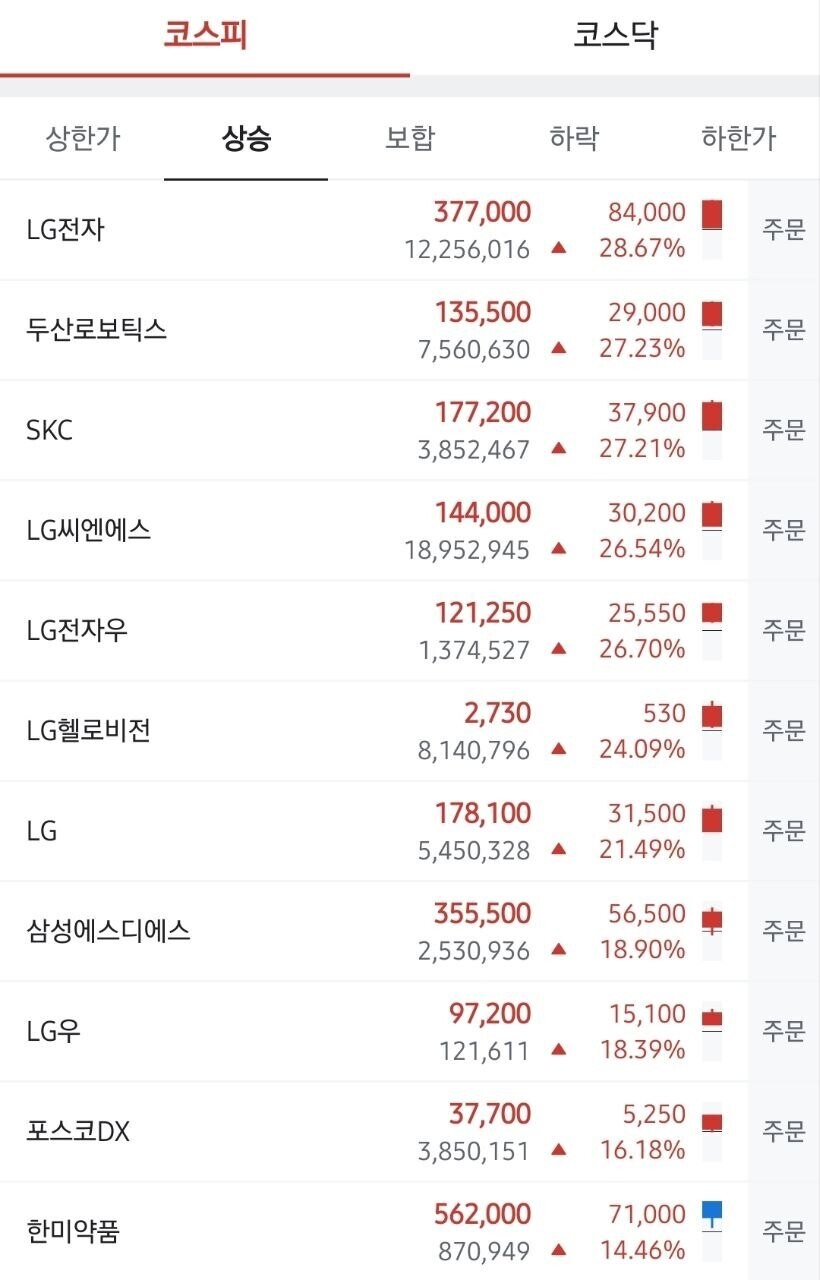Select the 코스피 market tab
The height and width of the screenshot is (1280, 820).
pos(205,37)
